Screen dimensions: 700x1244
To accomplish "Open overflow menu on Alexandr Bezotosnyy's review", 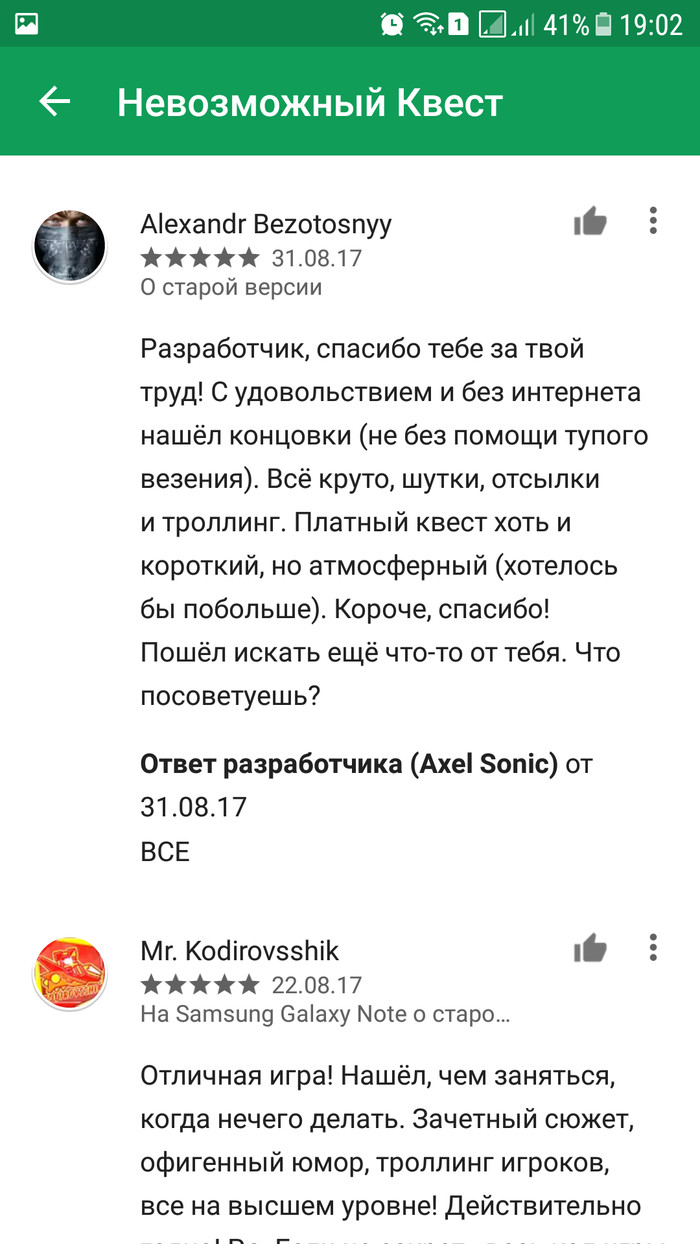I will point(653,221).
